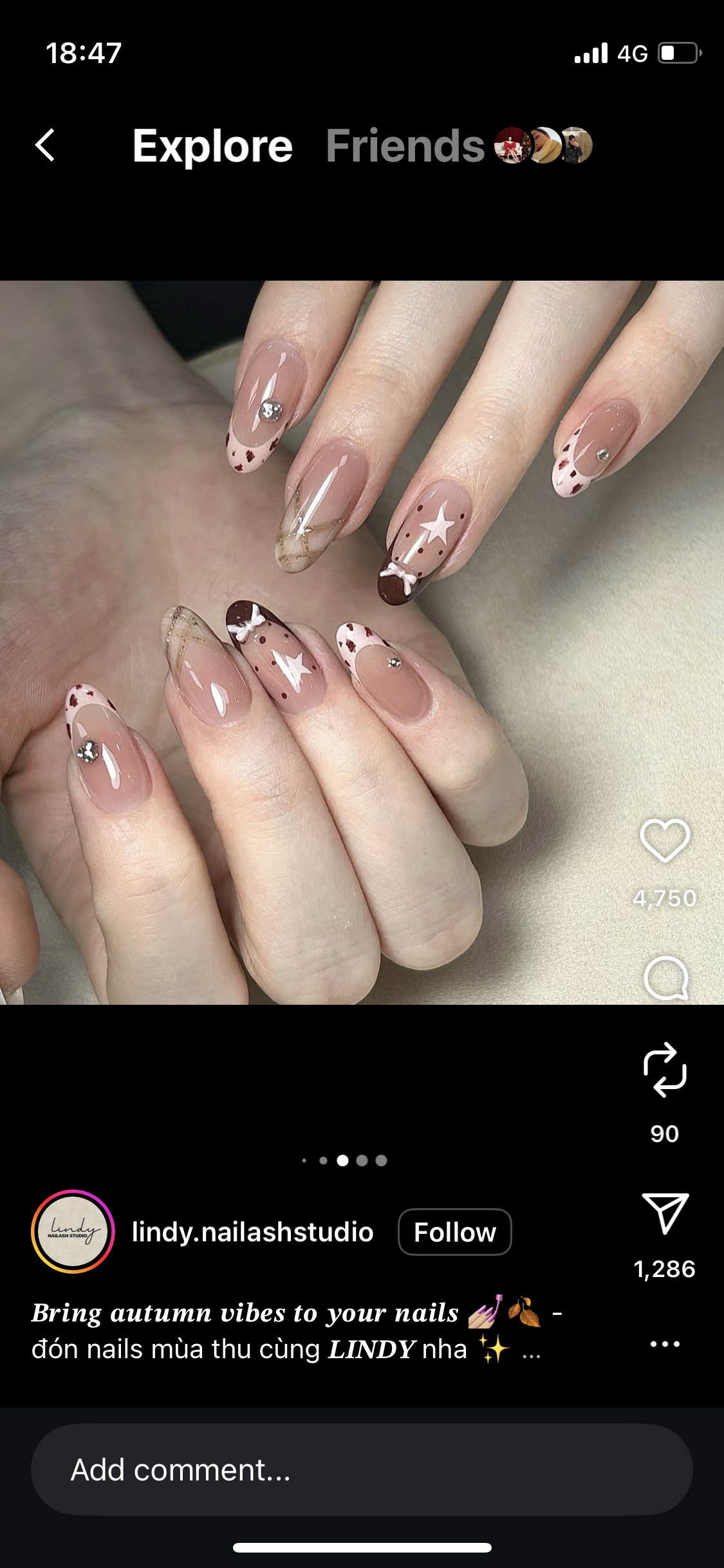Open lindy.nailashstudio username link
Screen dimensions: 724x1568
(252, 1232)
